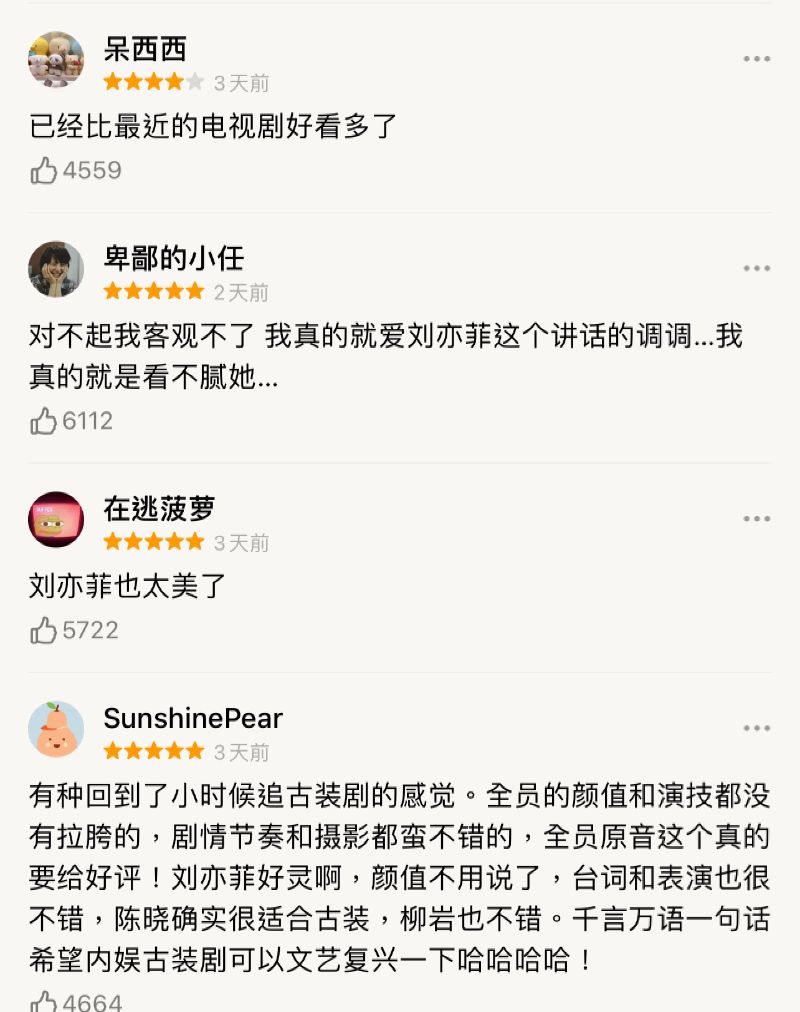Open more options for 呆西西's review
800x1012 pixels.
point(756,59)
